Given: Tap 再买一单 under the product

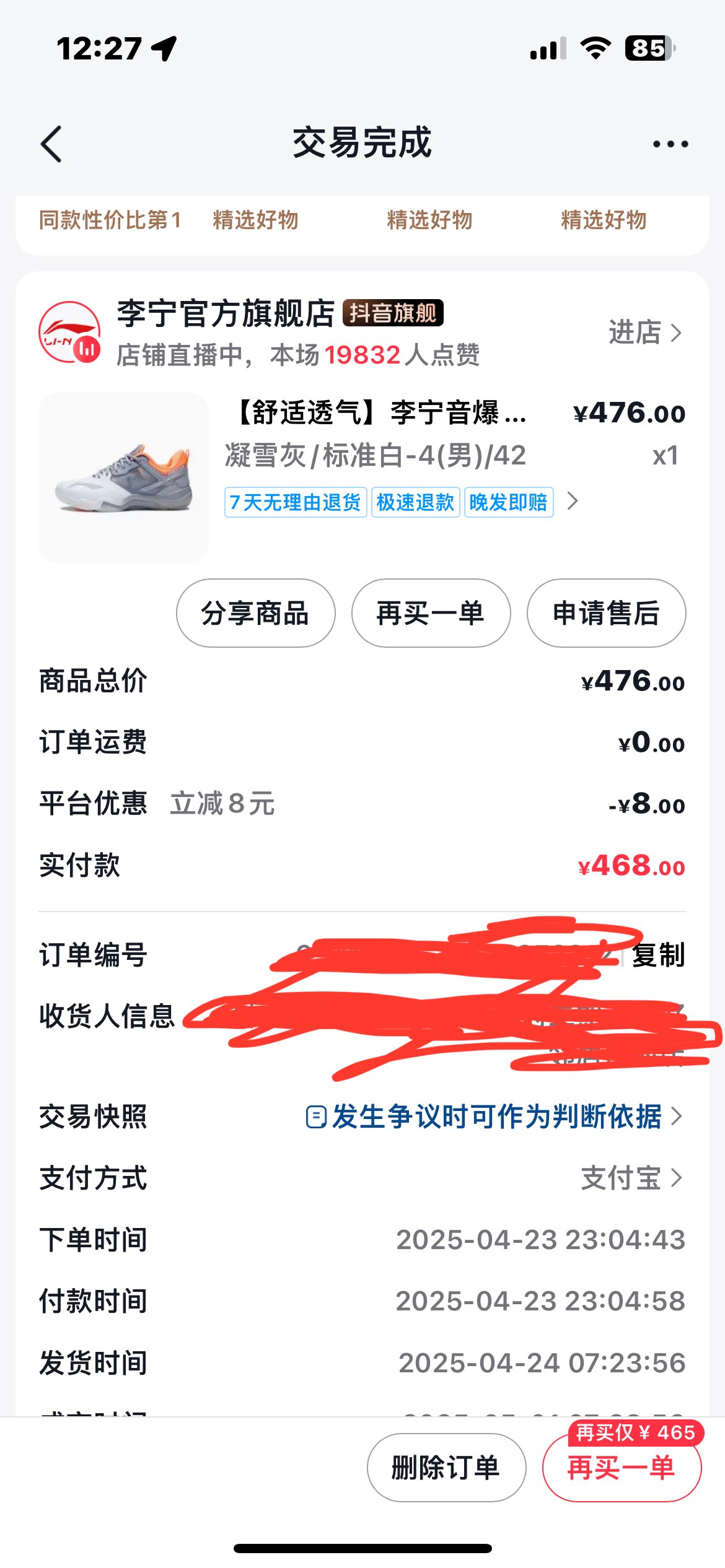Looking at the screenshot, I should click(431, 613).
